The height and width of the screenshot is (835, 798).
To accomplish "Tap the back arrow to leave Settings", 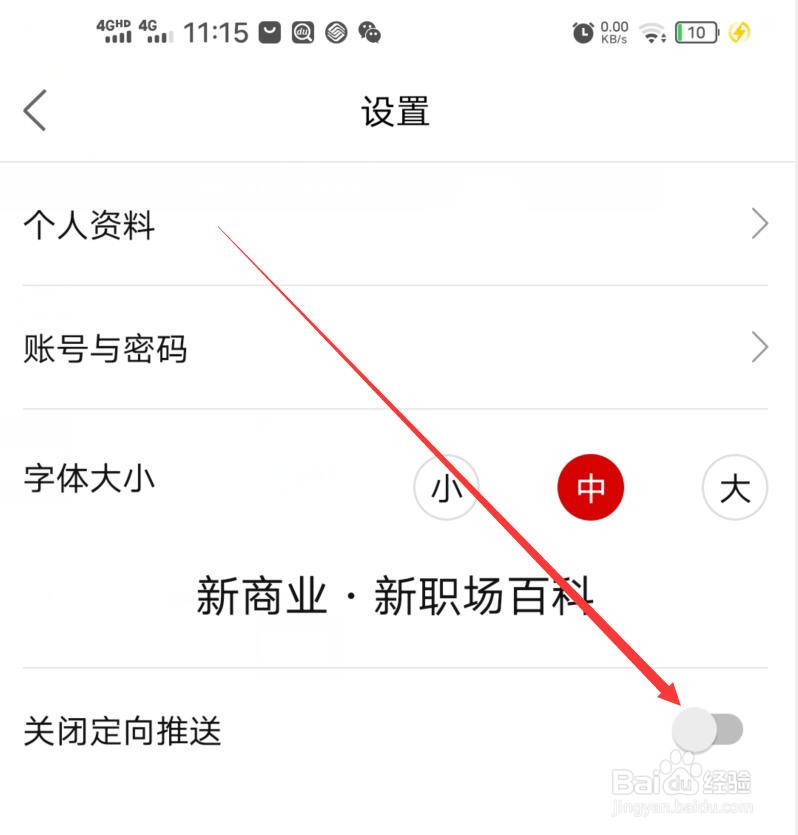I will (x=35, y=110).
